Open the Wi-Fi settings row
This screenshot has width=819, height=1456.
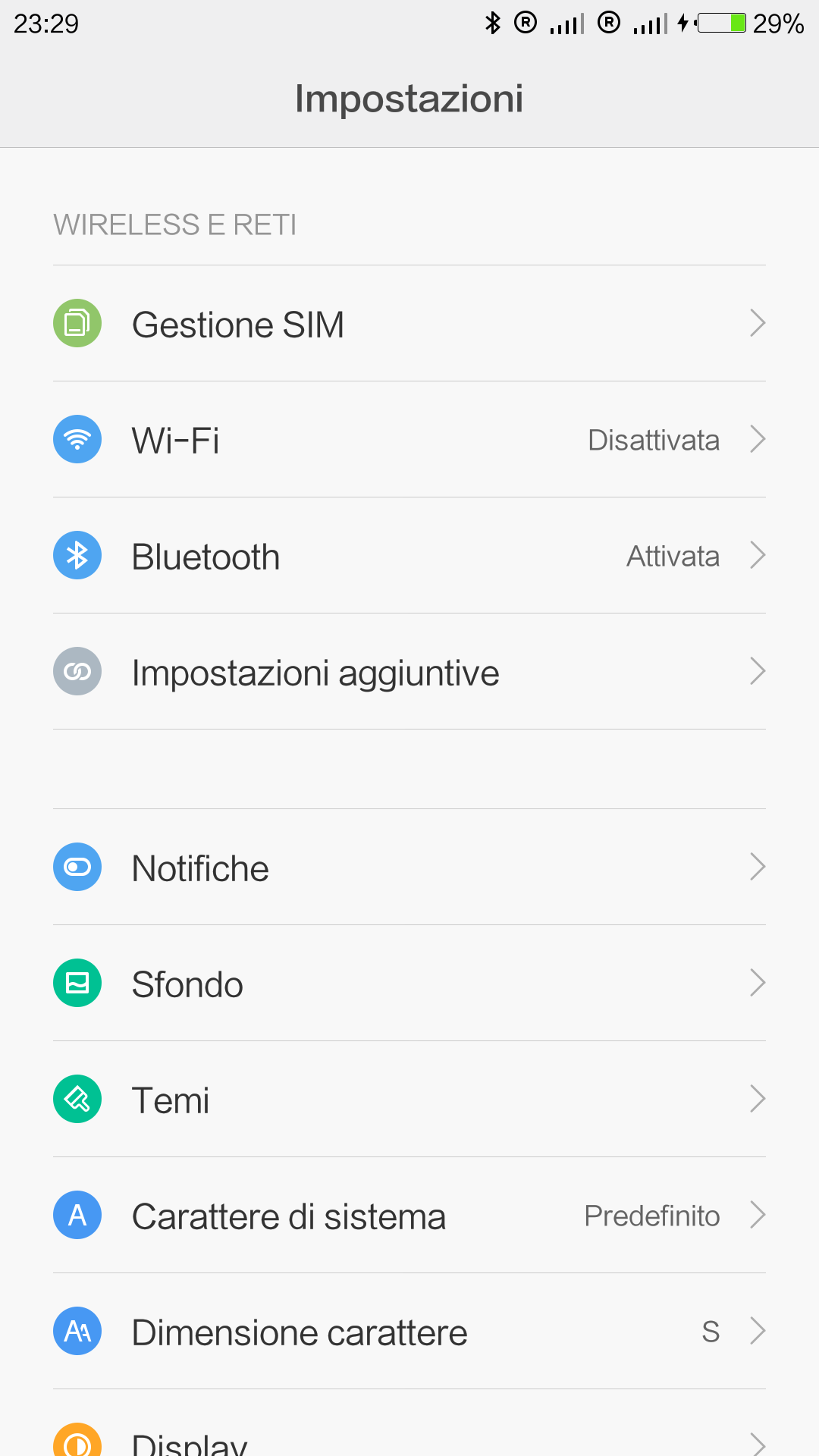[409, 439]
